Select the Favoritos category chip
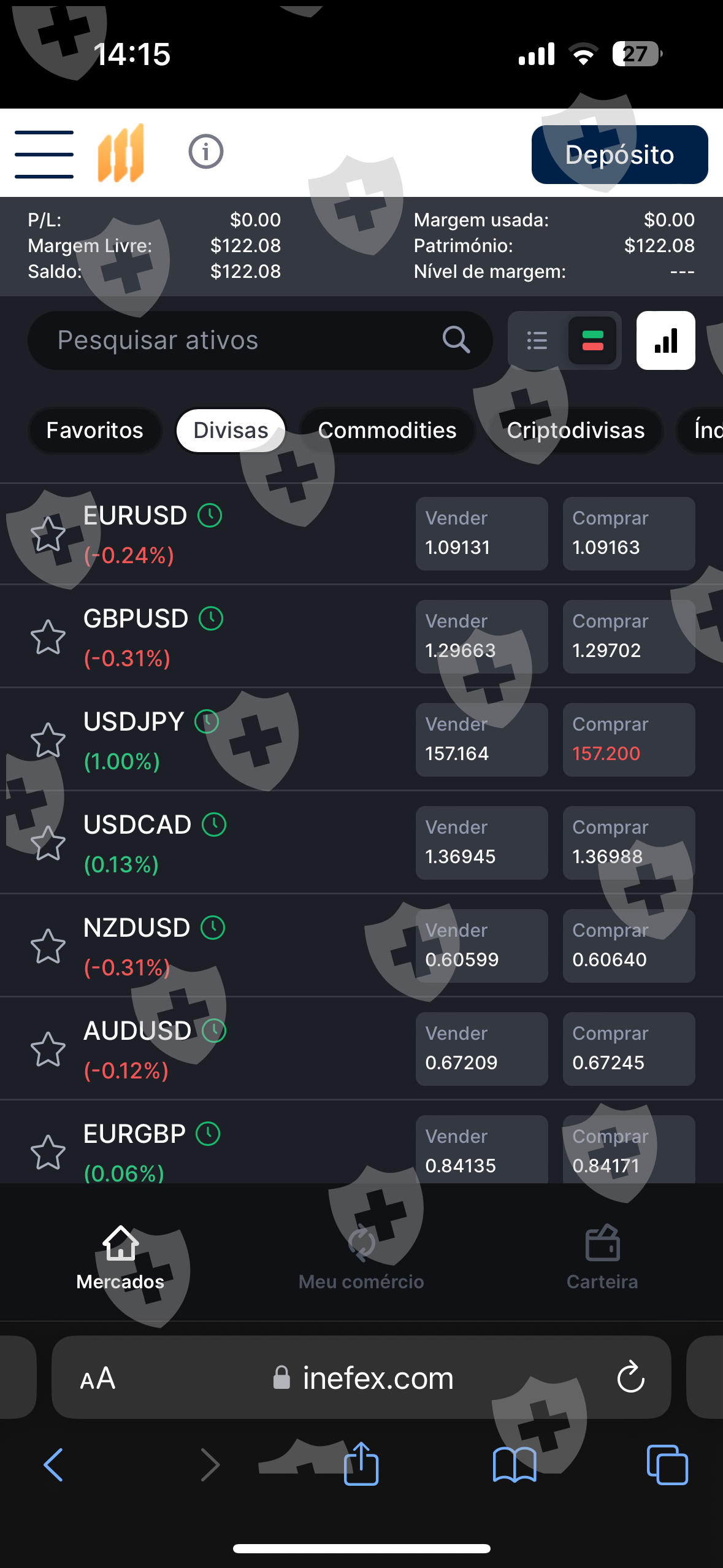The width and height of the screenshot is (723, 1568). click(95, 430)
